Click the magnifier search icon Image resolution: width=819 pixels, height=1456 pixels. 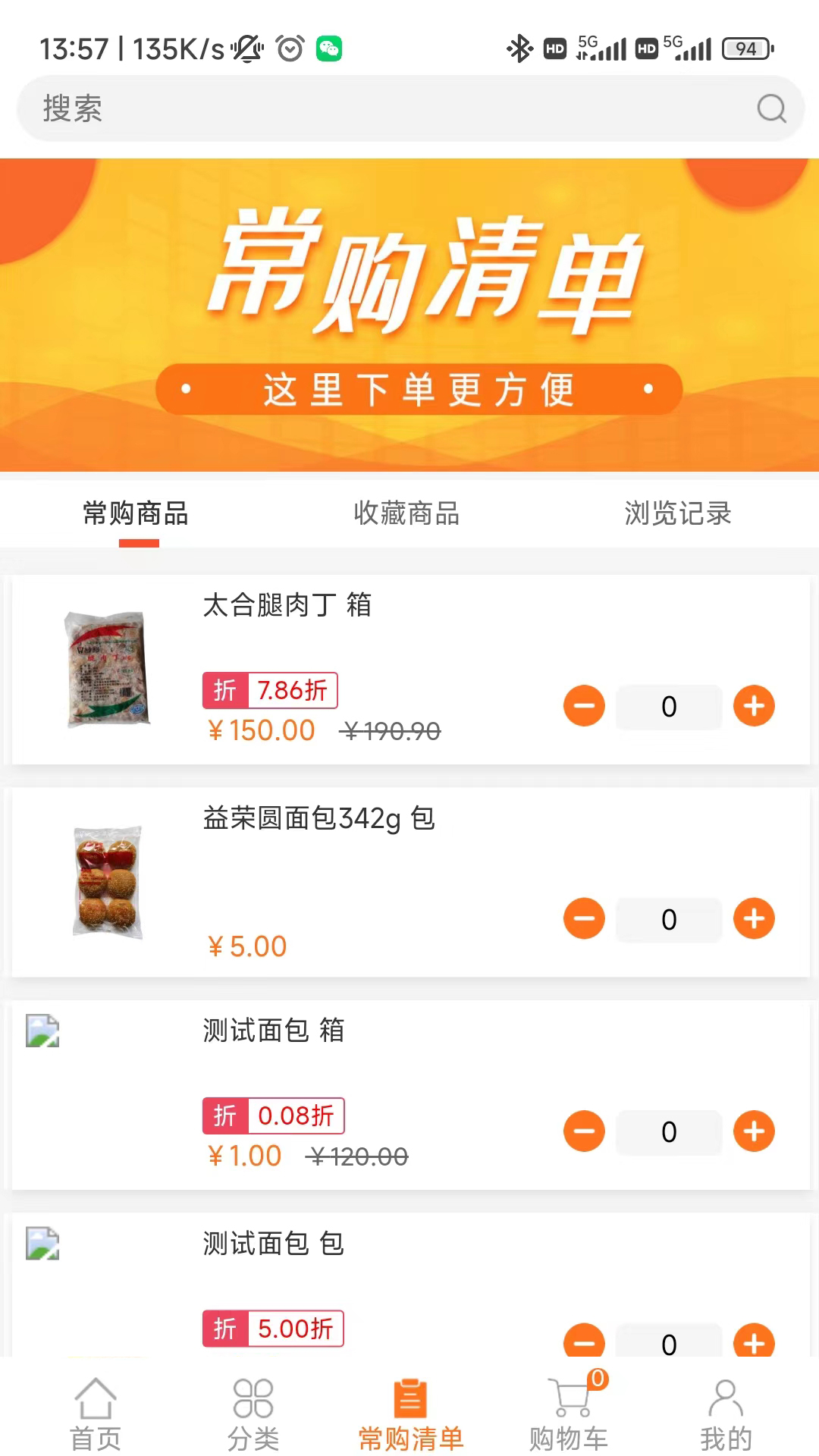[x=771, y=108]
